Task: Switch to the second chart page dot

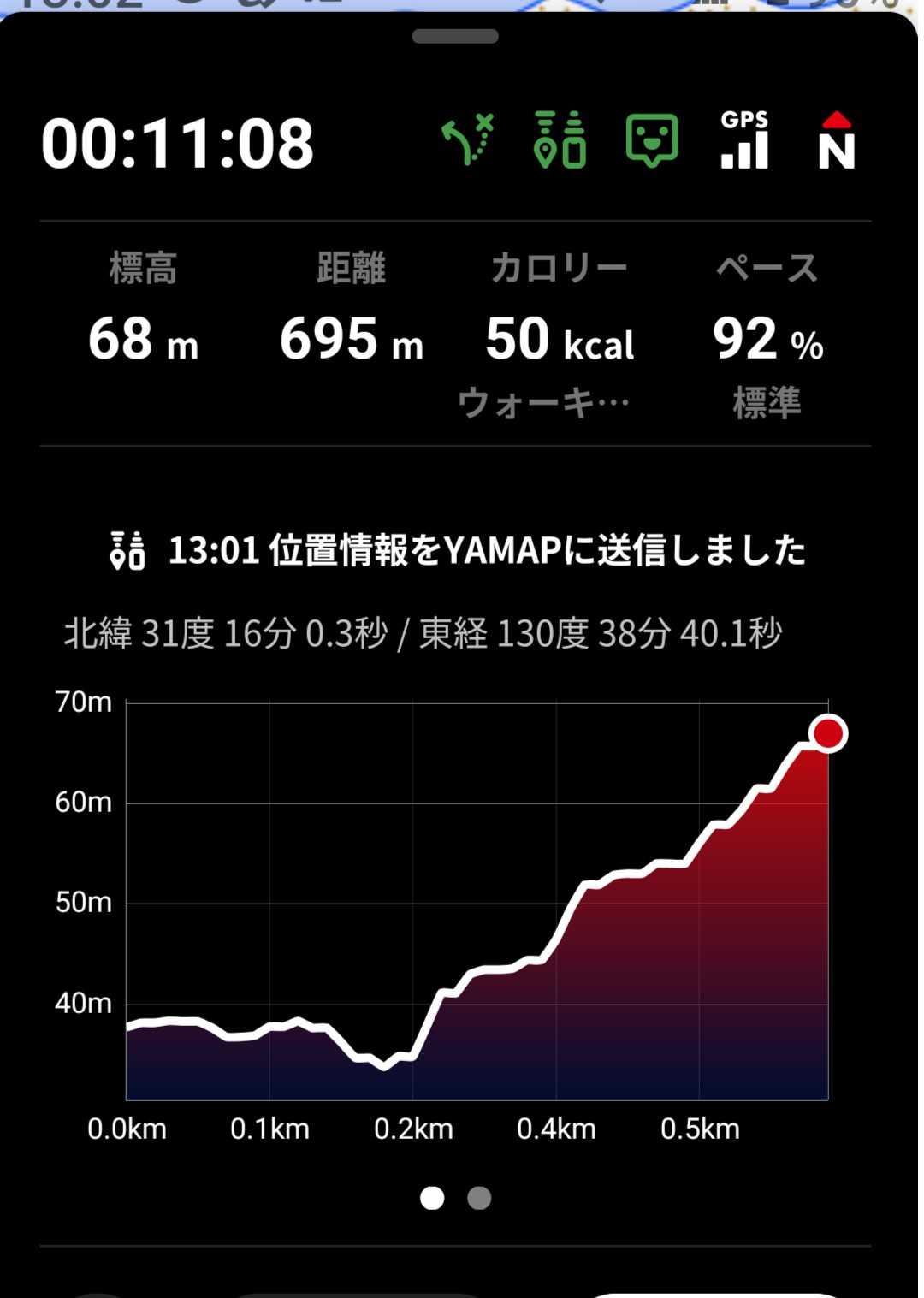Action: (x=479, y=1198)
